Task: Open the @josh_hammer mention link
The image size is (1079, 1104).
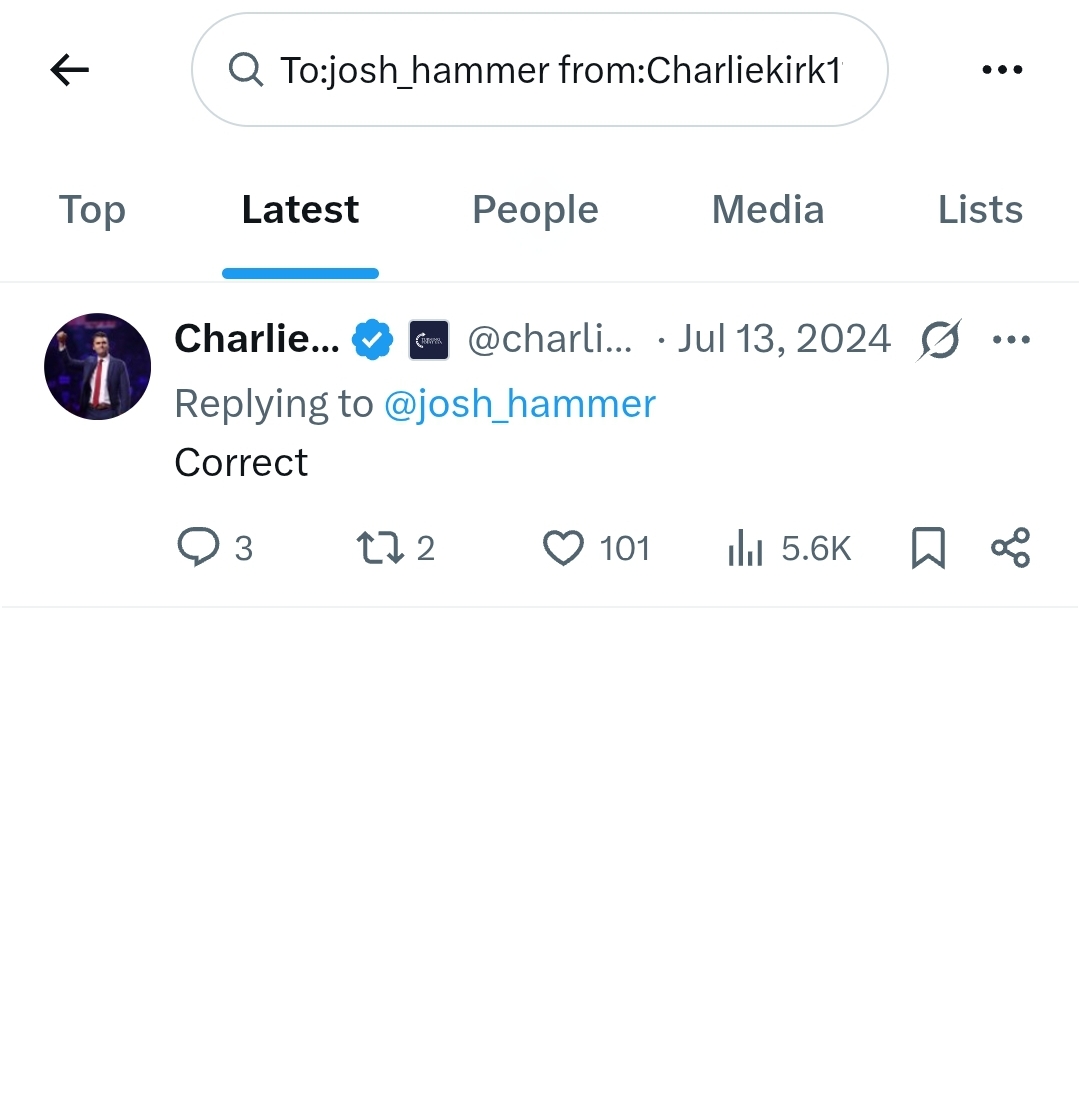Action: tap(520, 404)
